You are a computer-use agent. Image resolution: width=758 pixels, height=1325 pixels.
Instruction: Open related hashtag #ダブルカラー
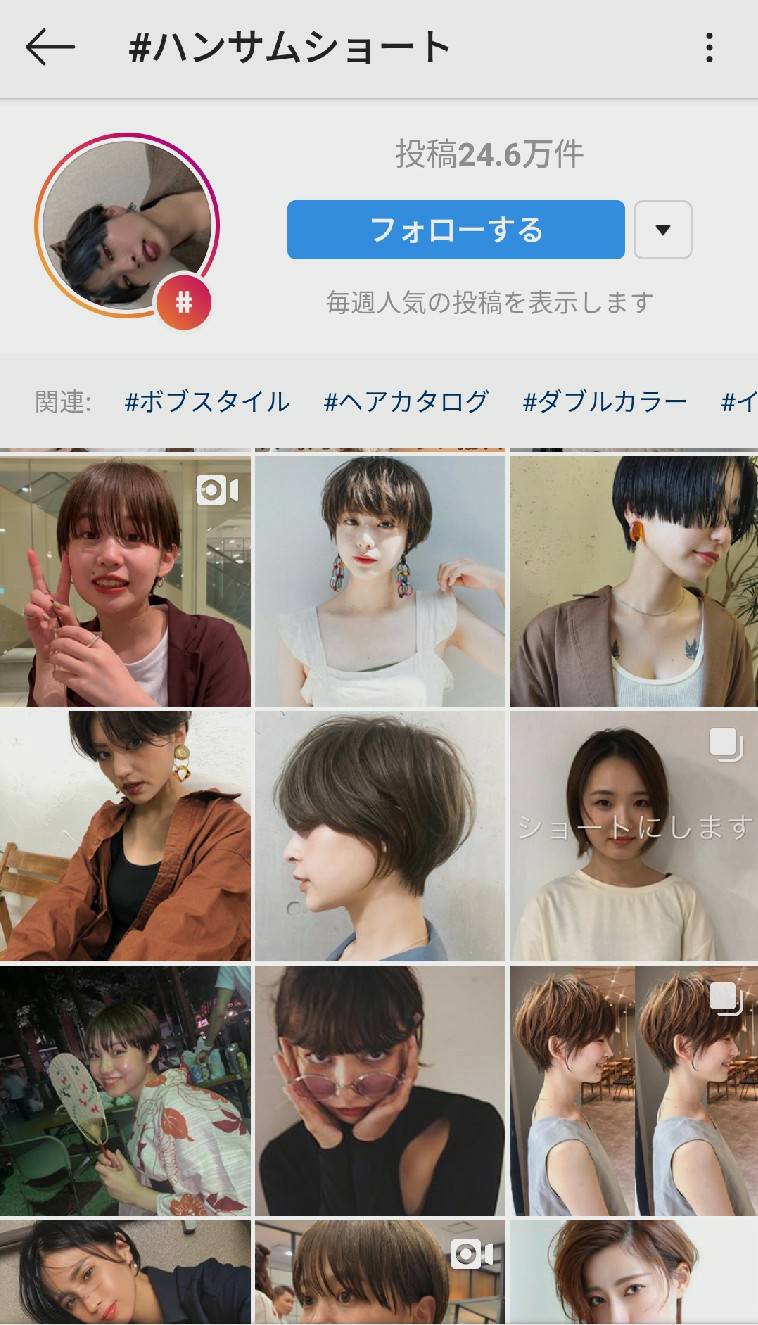(605, 402)
